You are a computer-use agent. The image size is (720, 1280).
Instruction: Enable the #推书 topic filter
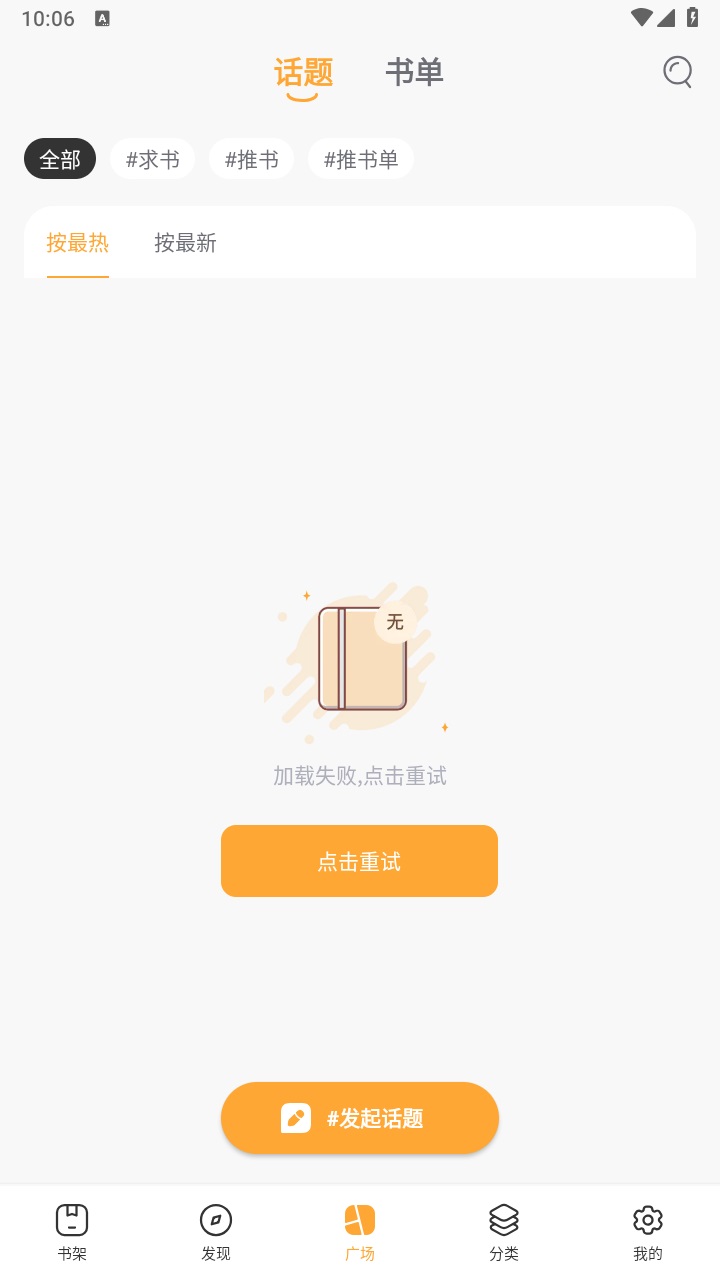250,158
